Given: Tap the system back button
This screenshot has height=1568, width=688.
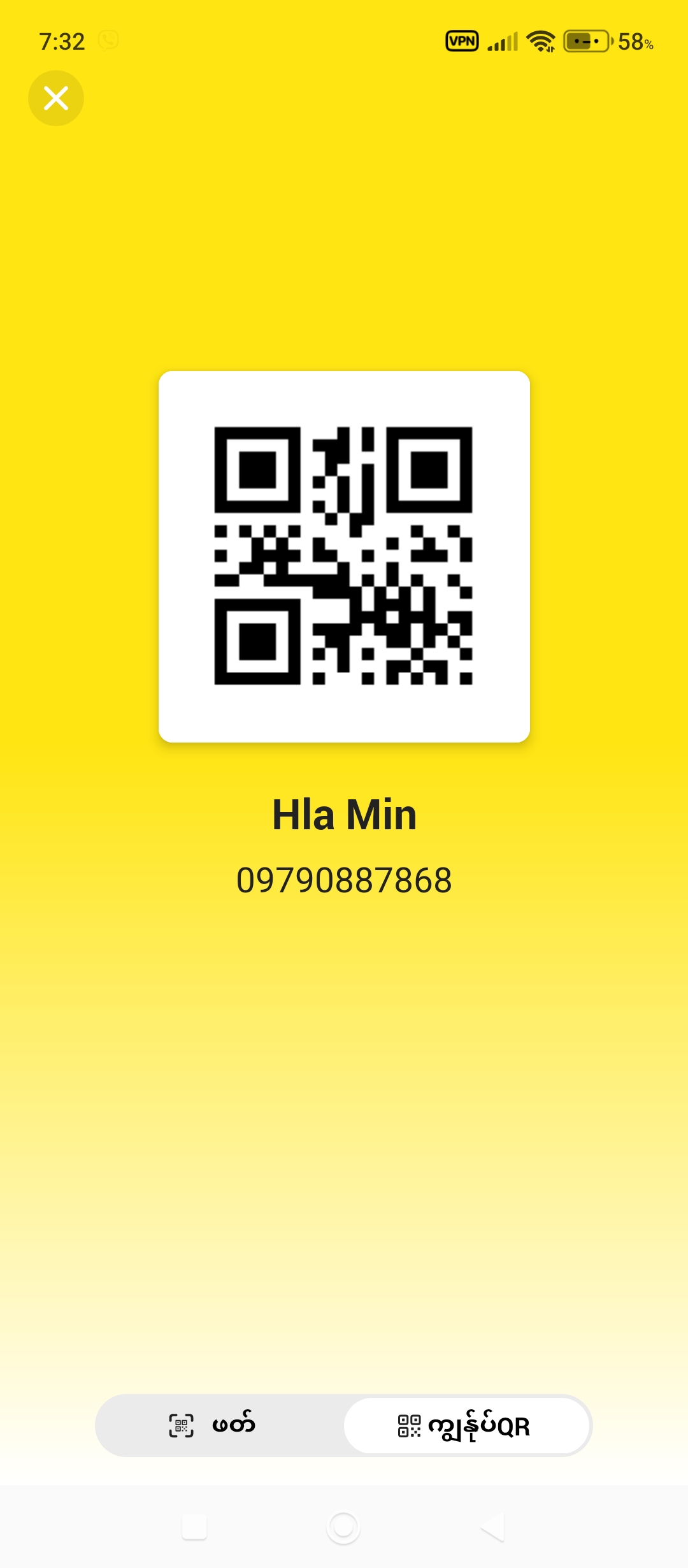Looking at the screenshot, I should point(492,1527).
